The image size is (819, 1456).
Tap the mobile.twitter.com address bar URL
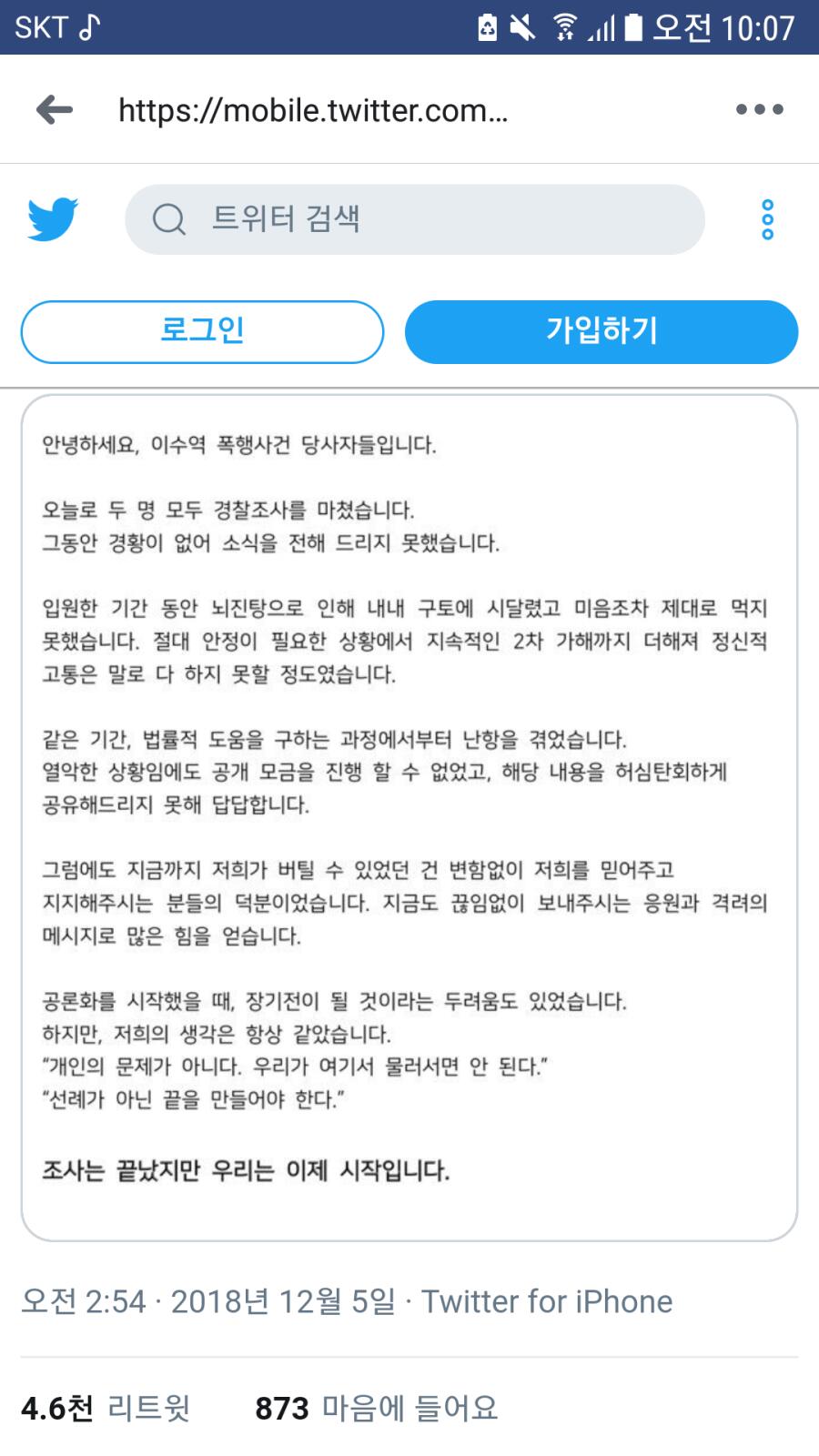[313, 110]
